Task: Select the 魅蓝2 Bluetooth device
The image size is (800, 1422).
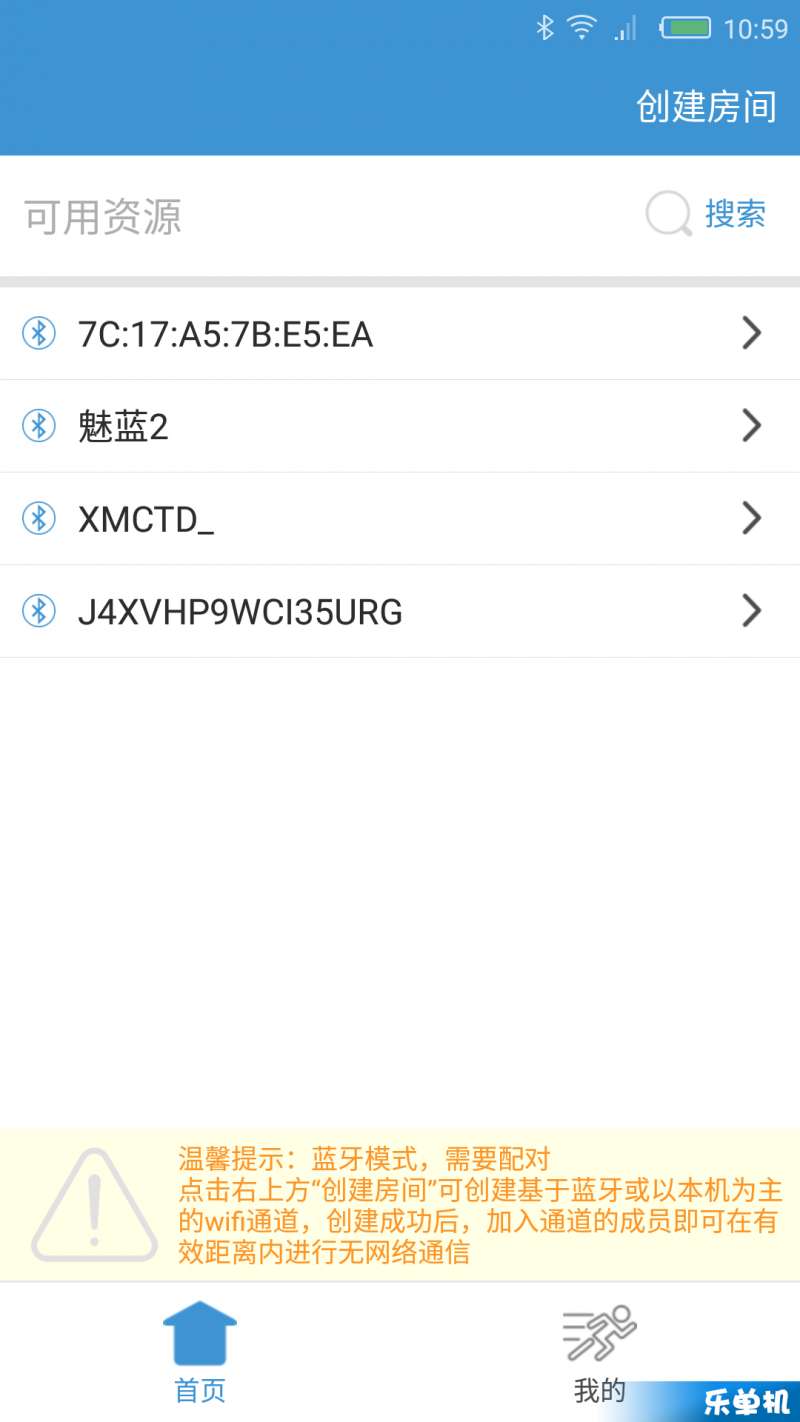Action: click(x=400, y=427)
